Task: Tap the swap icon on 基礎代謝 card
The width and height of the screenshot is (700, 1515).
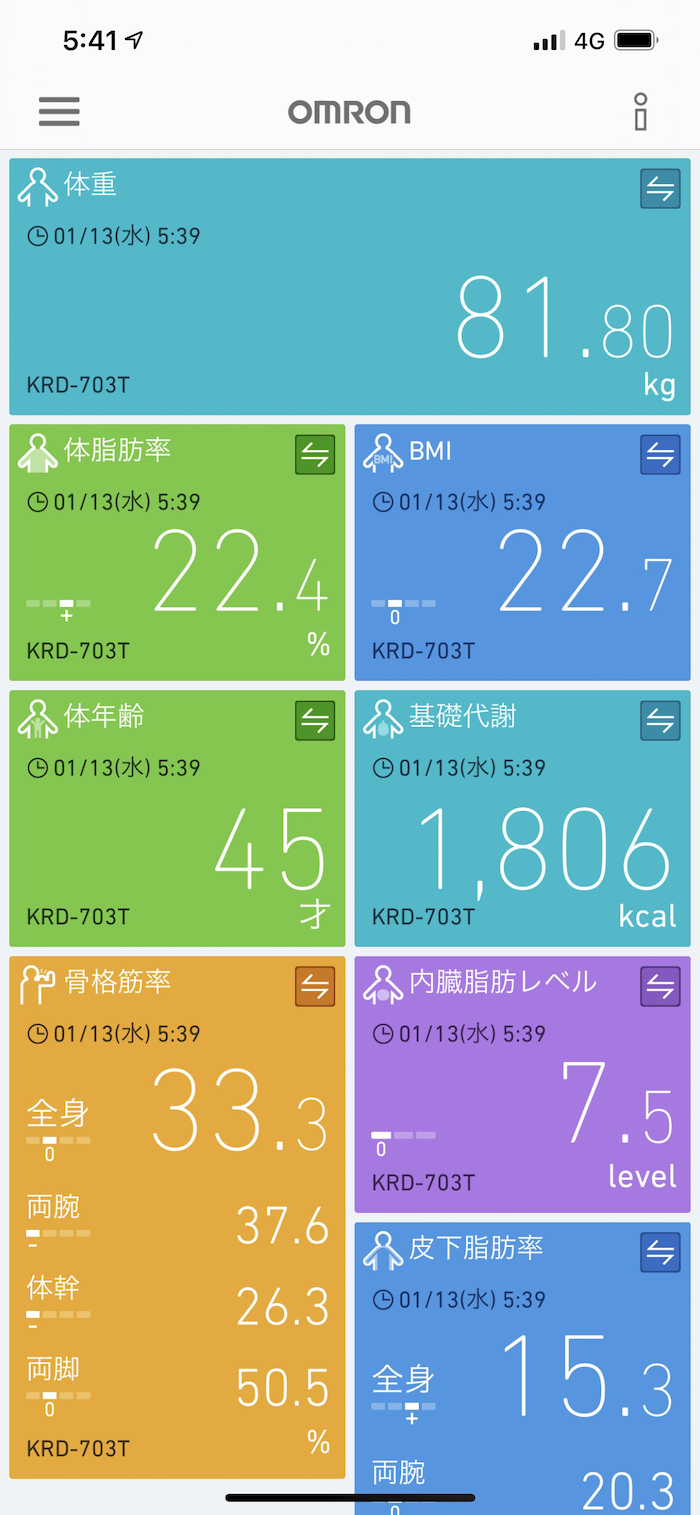Action: click(660, 721)
